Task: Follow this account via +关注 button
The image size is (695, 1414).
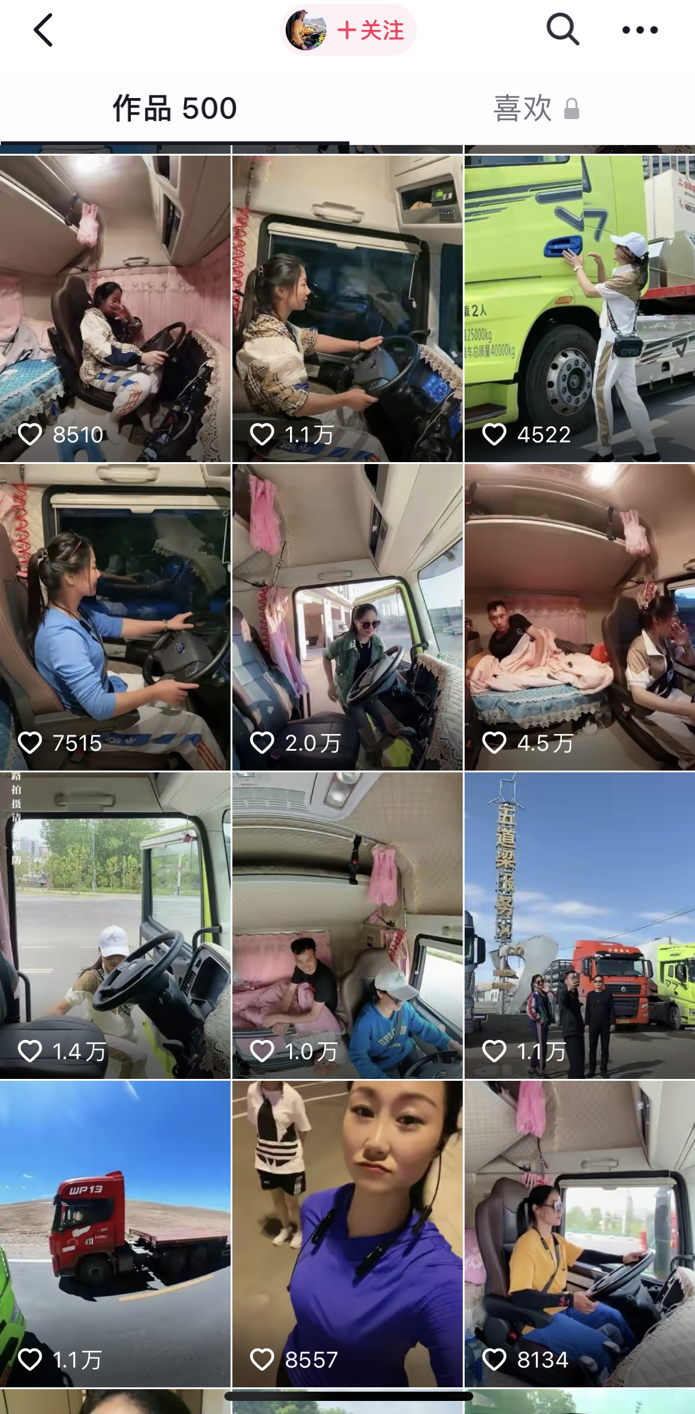Action: [369, 31]
